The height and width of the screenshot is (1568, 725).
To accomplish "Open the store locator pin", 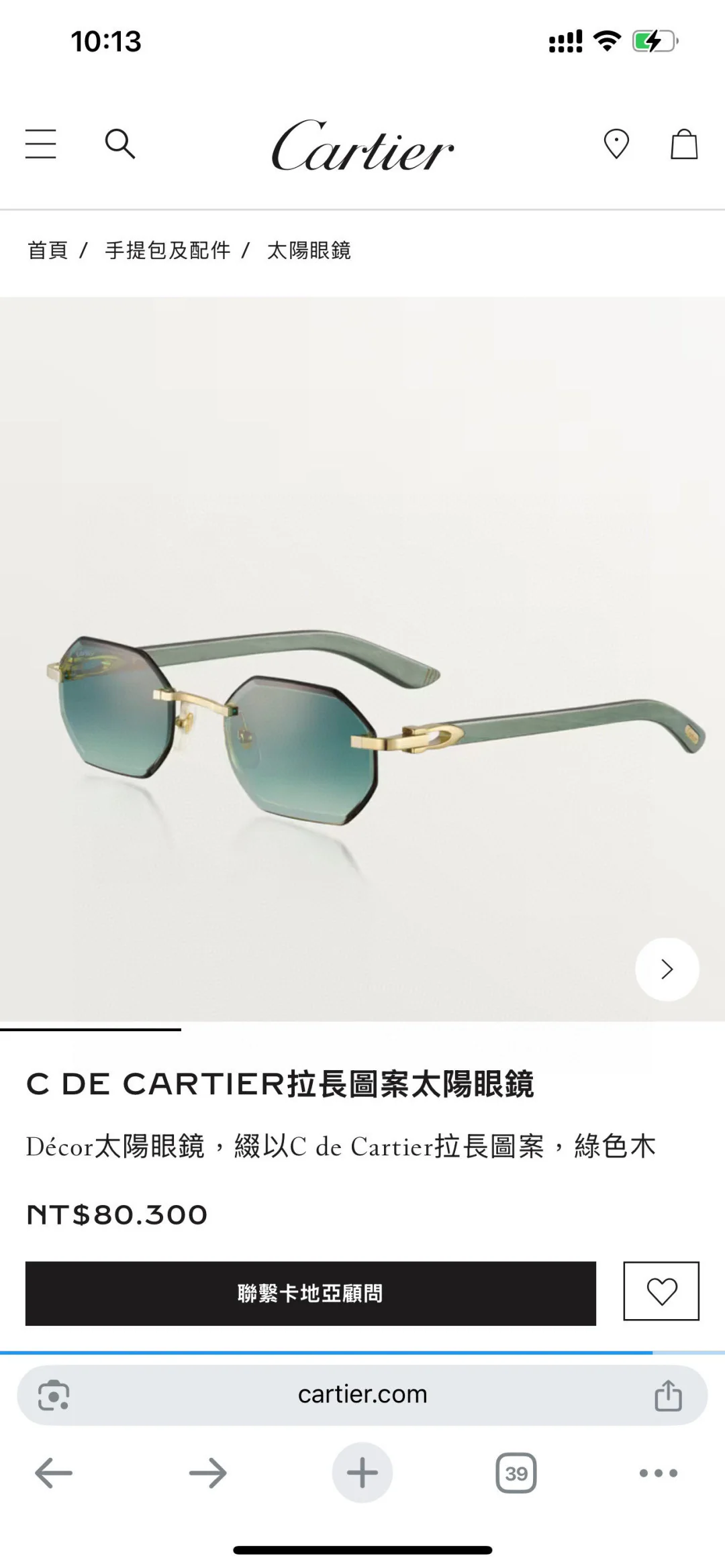I will click(616, 144).
